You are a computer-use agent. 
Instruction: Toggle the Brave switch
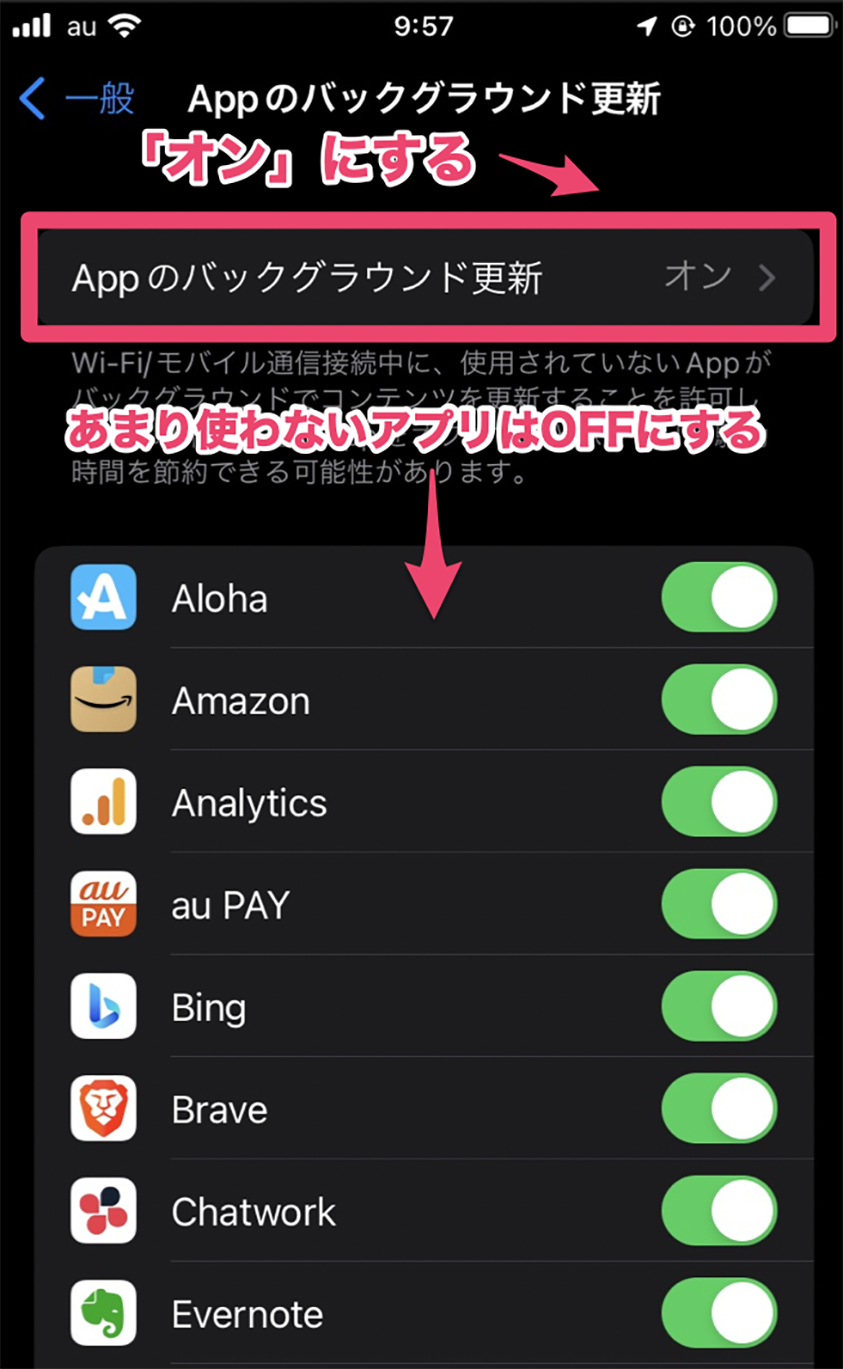click(x=719, y=1109)
